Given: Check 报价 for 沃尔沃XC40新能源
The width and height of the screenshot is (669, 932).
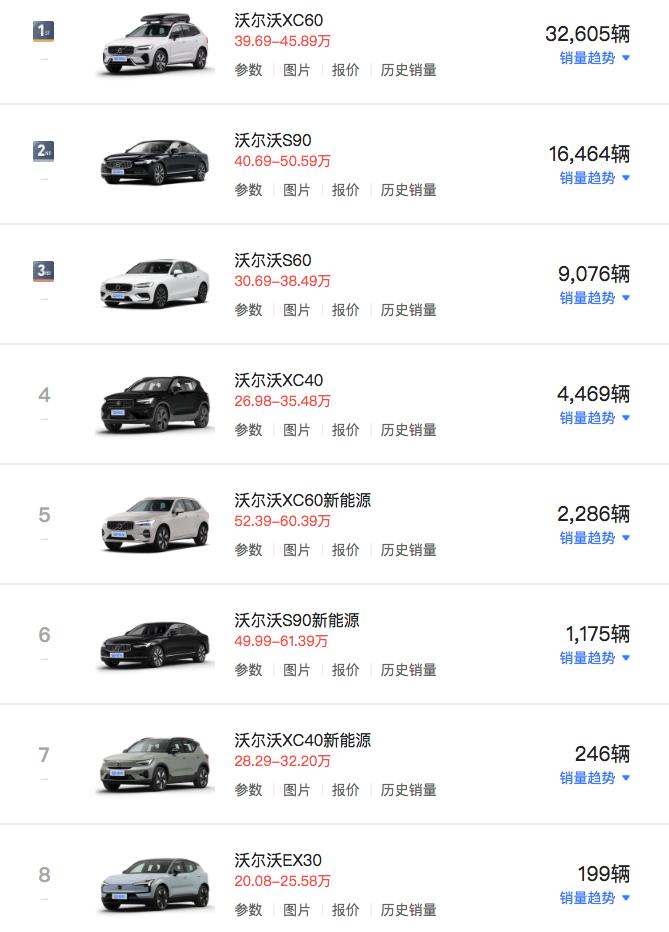Looking at the screenshot, I should point(345,790).
